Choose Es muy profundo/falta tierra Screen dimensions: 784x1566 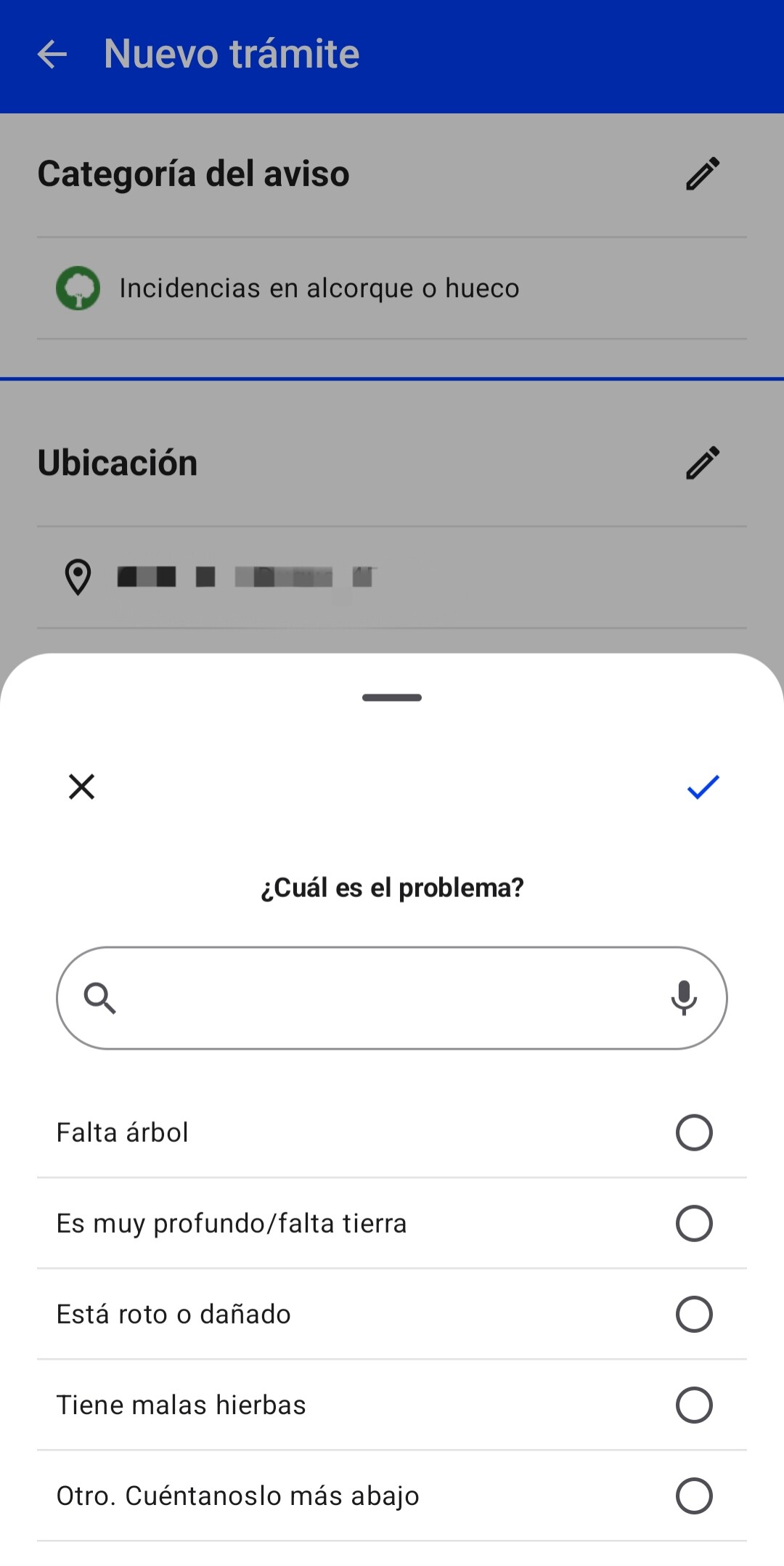coord(694,1223)
